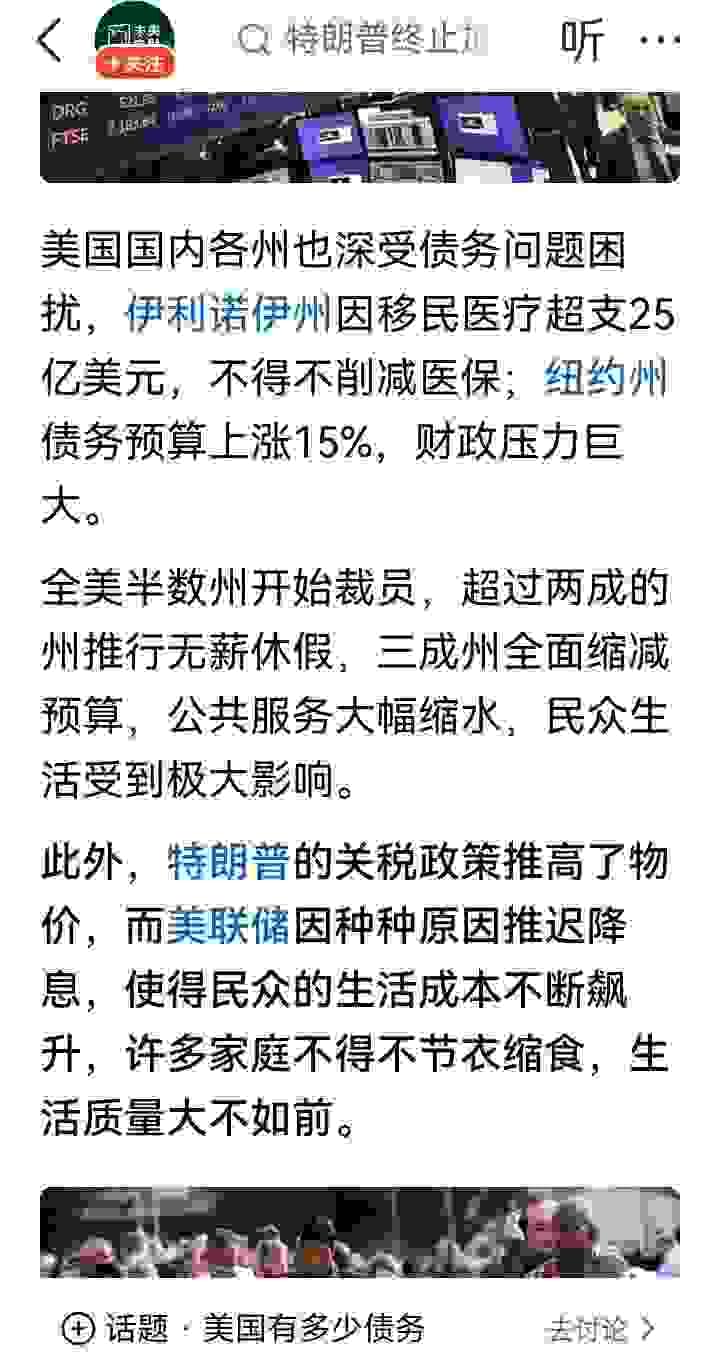Open the 特朗普 keyword link

click(x=229, y=862)
